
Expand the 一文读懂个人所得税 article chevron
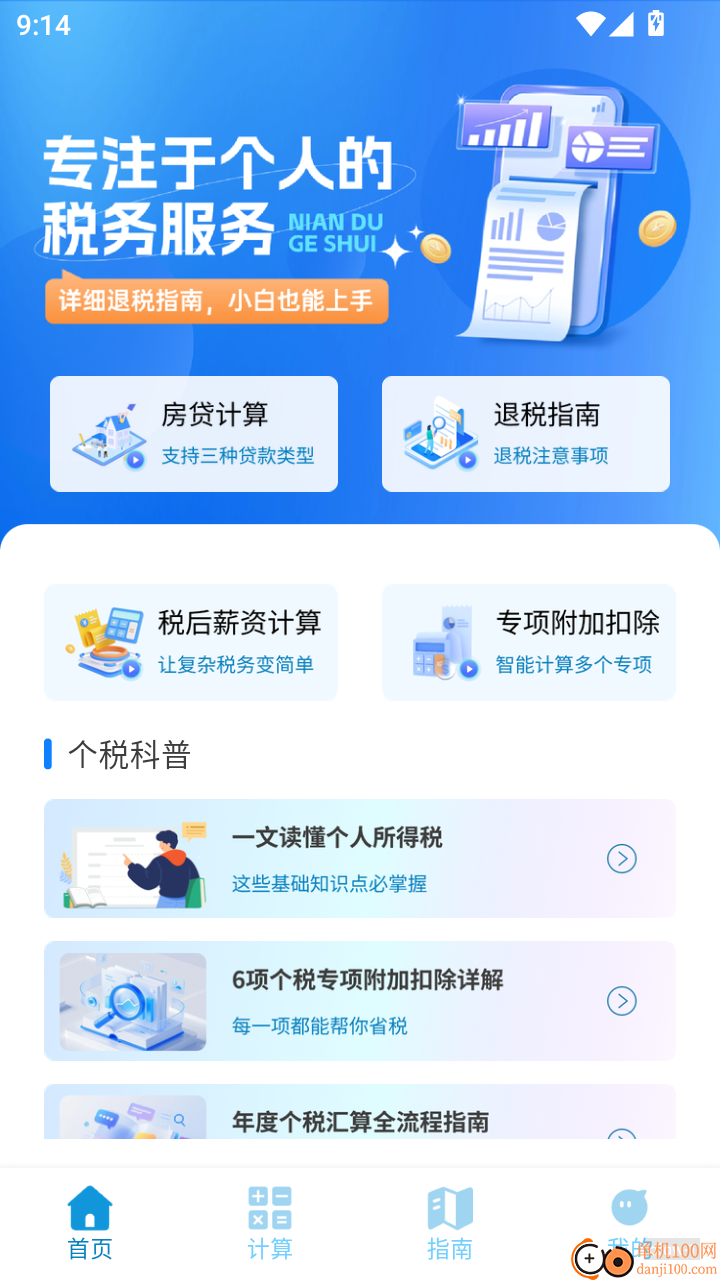pyautogui.click(x=622, y=858)
